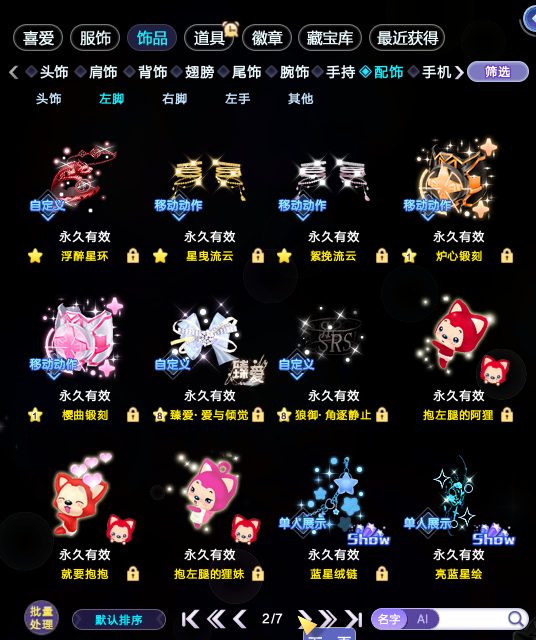Jump to the last page
Image resolution: width=536 pixels, height=640 pixels.
click(x=354, y=619)
